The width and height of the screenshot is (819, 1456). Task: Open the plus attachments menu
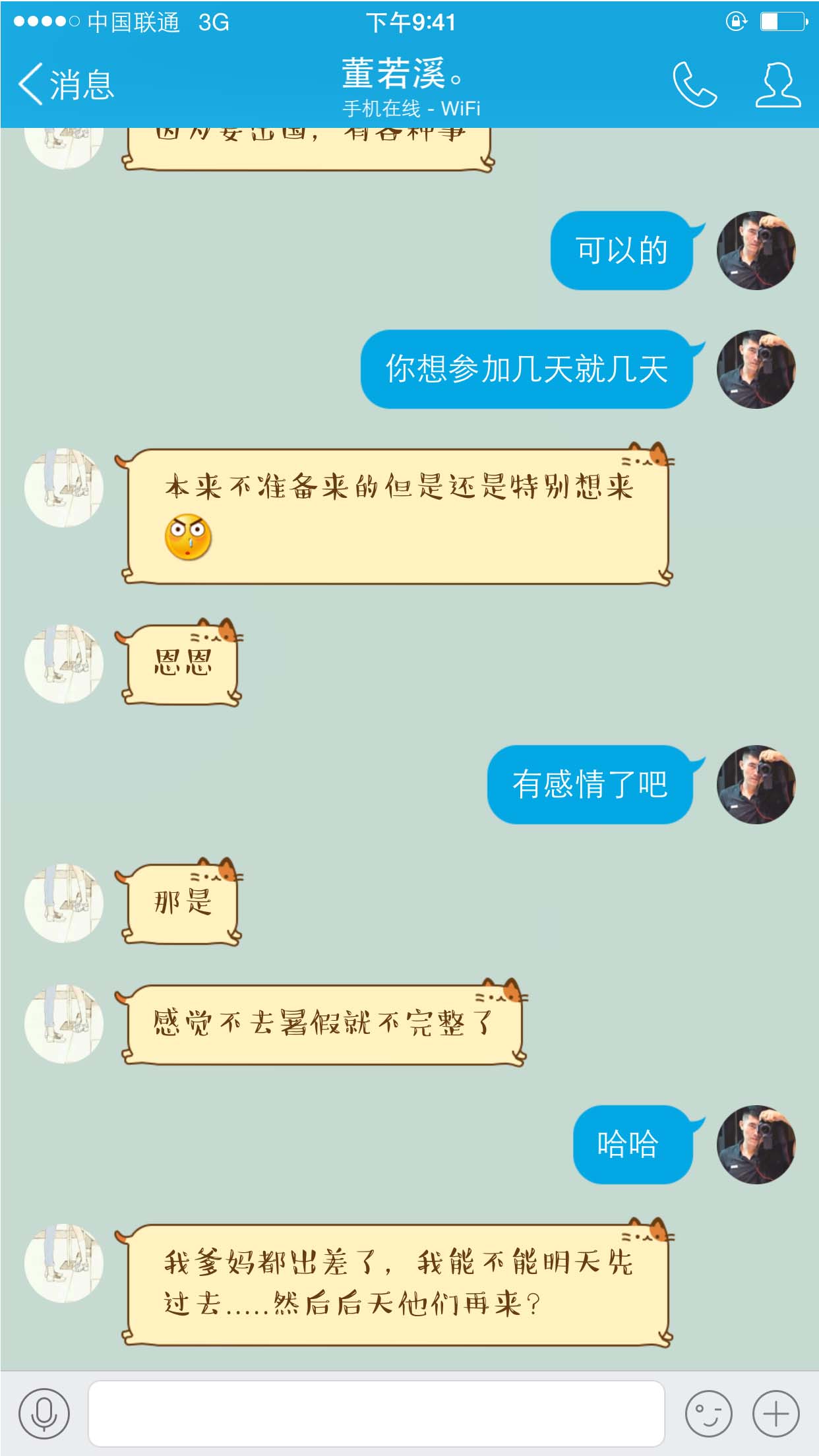click(776, 1413)
